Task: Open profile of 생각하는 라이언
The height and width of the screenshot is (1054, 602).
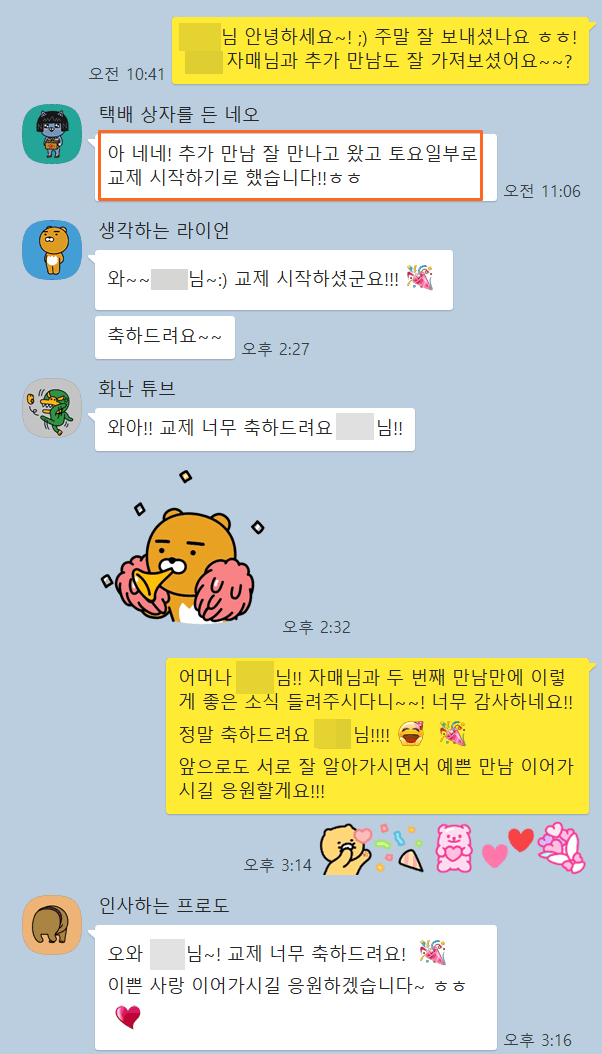Action: coord(52,249)
